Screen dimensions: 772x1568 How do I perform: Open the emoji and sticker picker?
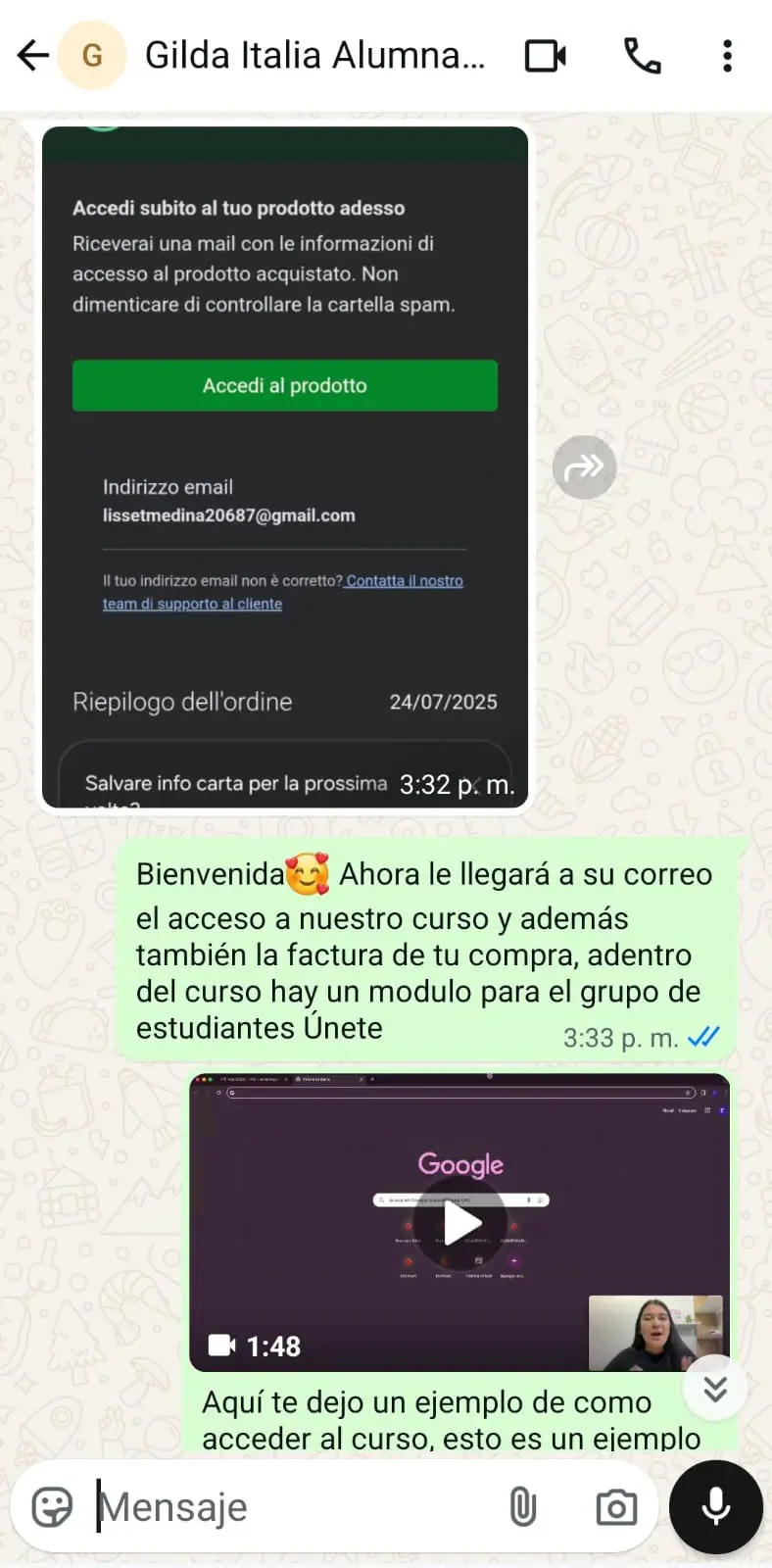click(x=53, y=1506)
